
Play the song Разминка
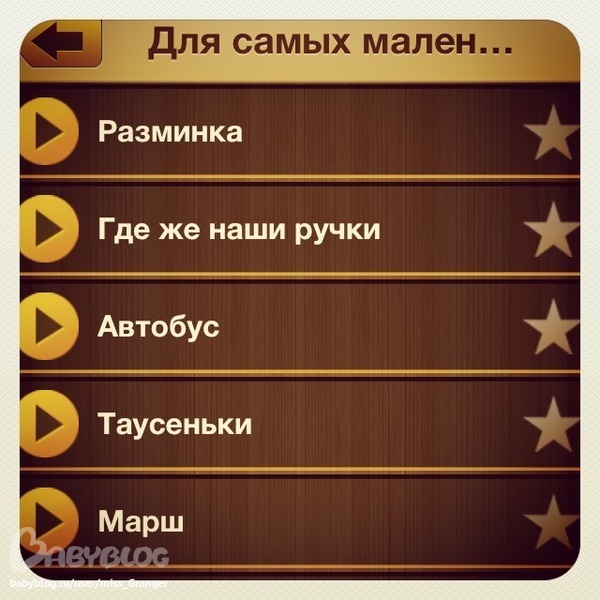(x=47, y=132)
